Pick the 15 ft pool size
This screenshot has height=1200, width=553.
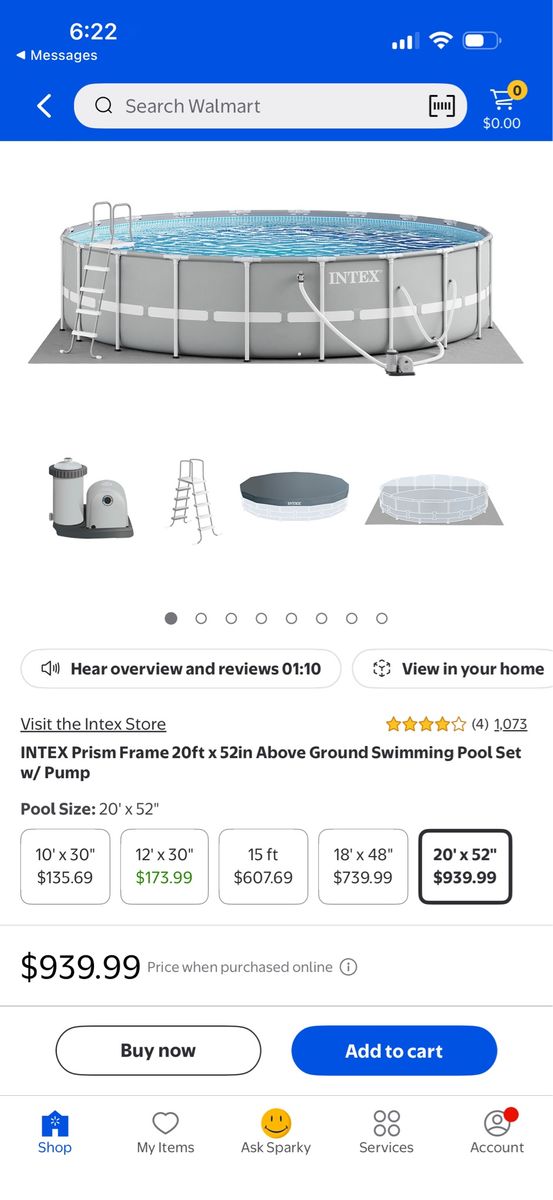(x=263, y=866)
